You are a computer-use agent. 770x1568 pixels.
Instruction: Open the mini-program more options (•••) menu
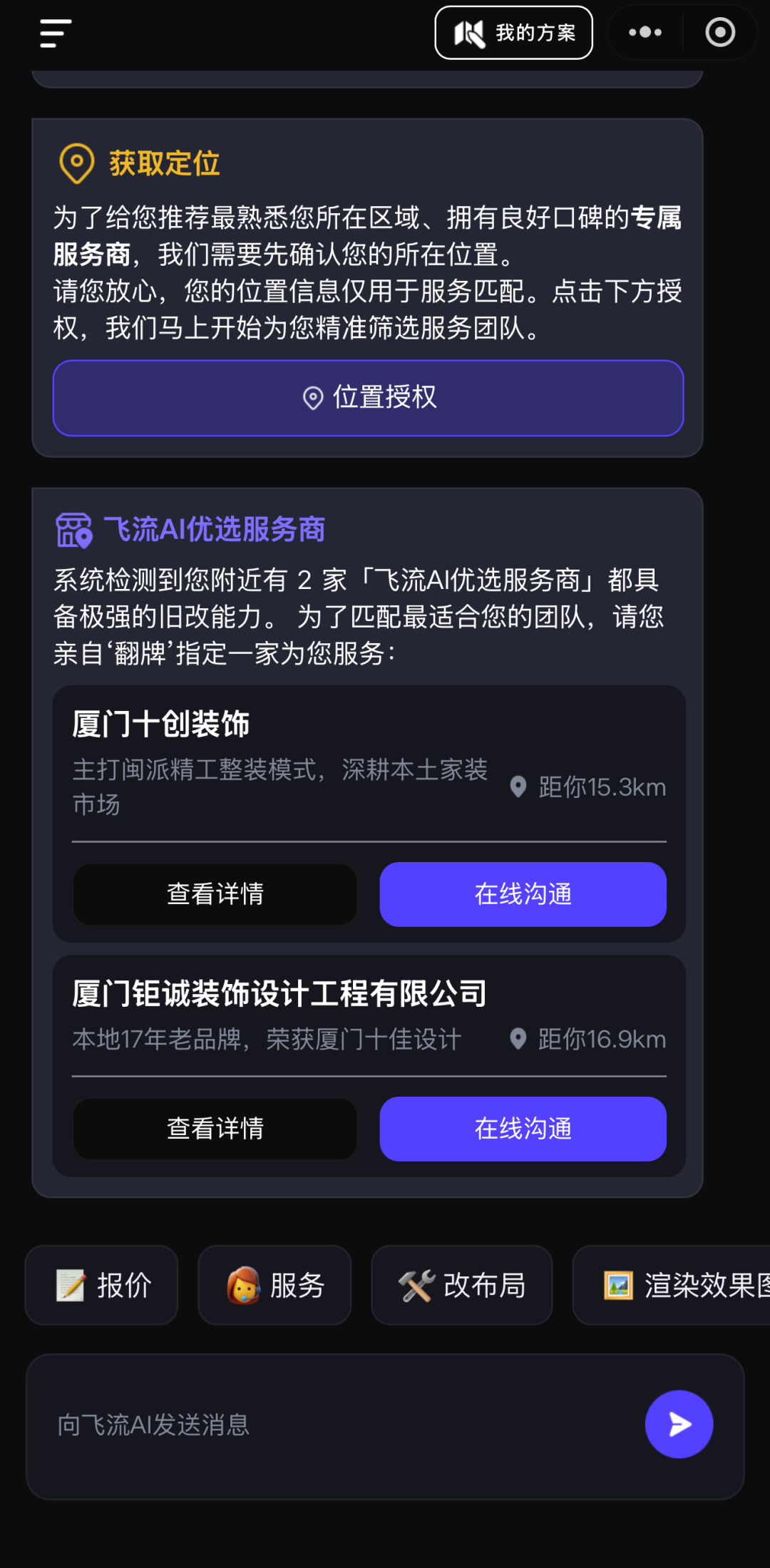[644, 32]
